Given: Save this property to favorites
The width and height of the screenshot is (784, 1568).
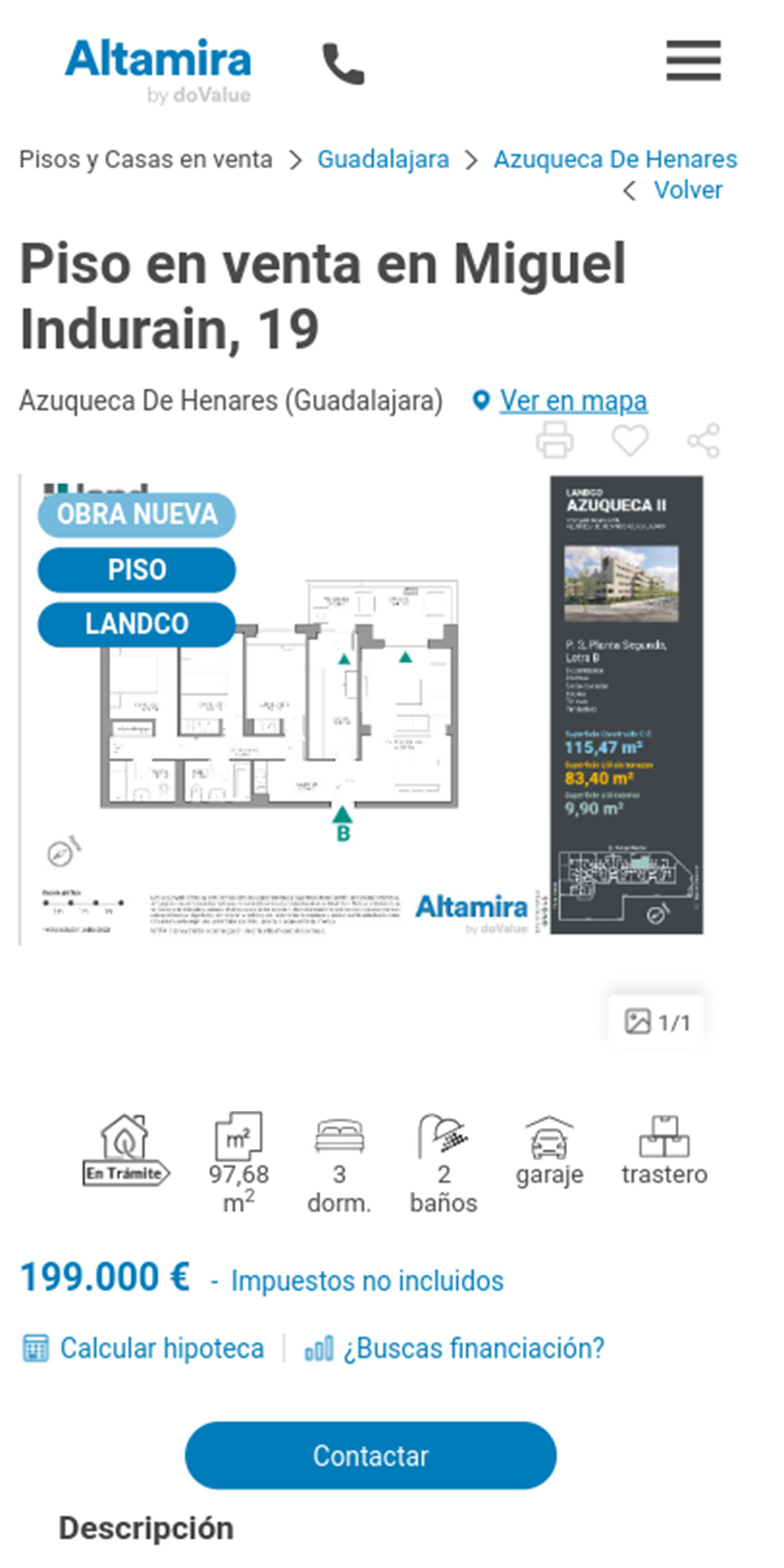Looking at the screenshot, I should coord(630,440).
